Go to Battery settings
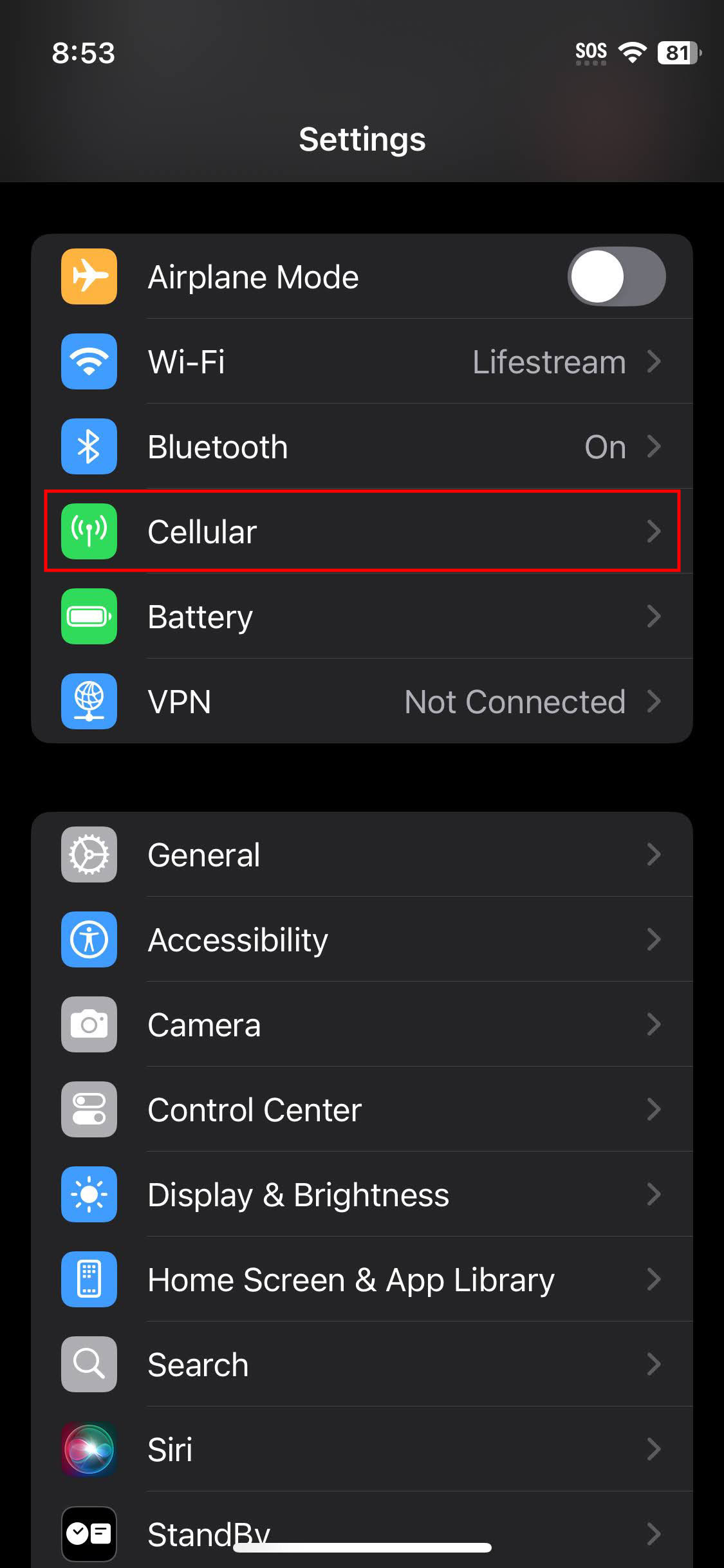The height and width of the screenshot is (1568, 724). pyautogui.click(x=362, y=616)
